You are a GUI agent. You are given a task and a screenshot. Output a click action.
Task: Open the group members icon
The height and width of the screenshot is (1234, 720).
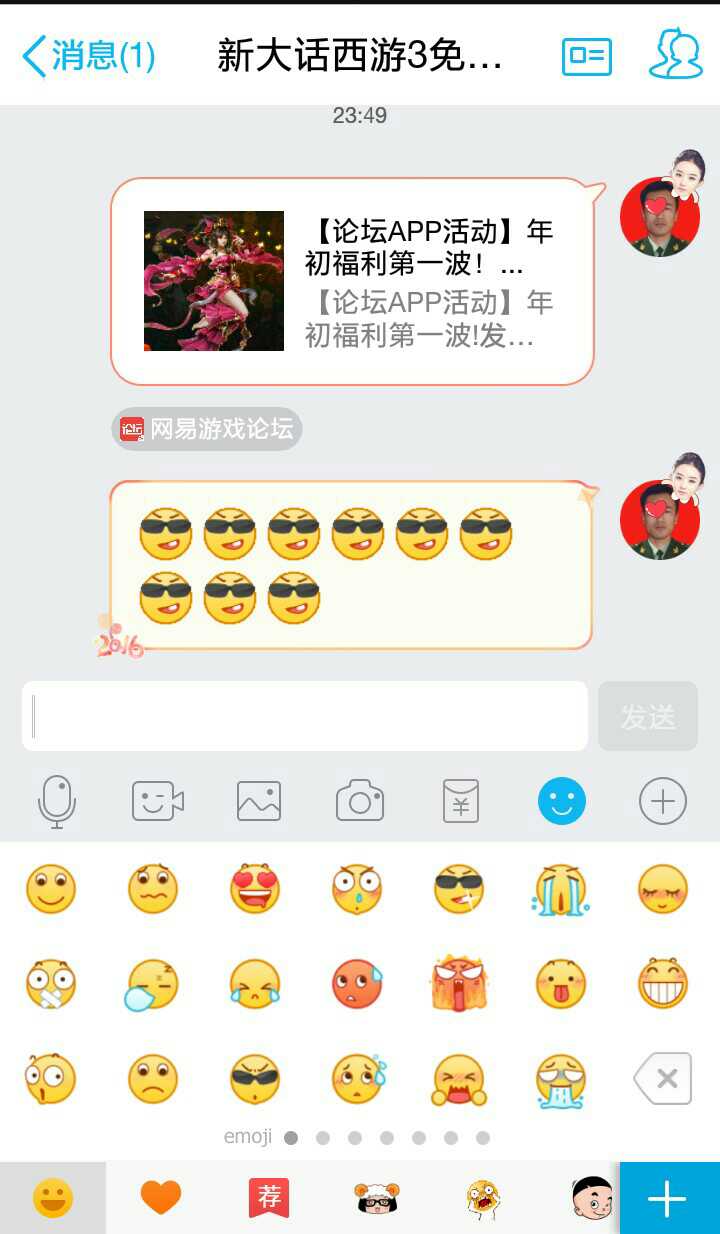(676, 54)
